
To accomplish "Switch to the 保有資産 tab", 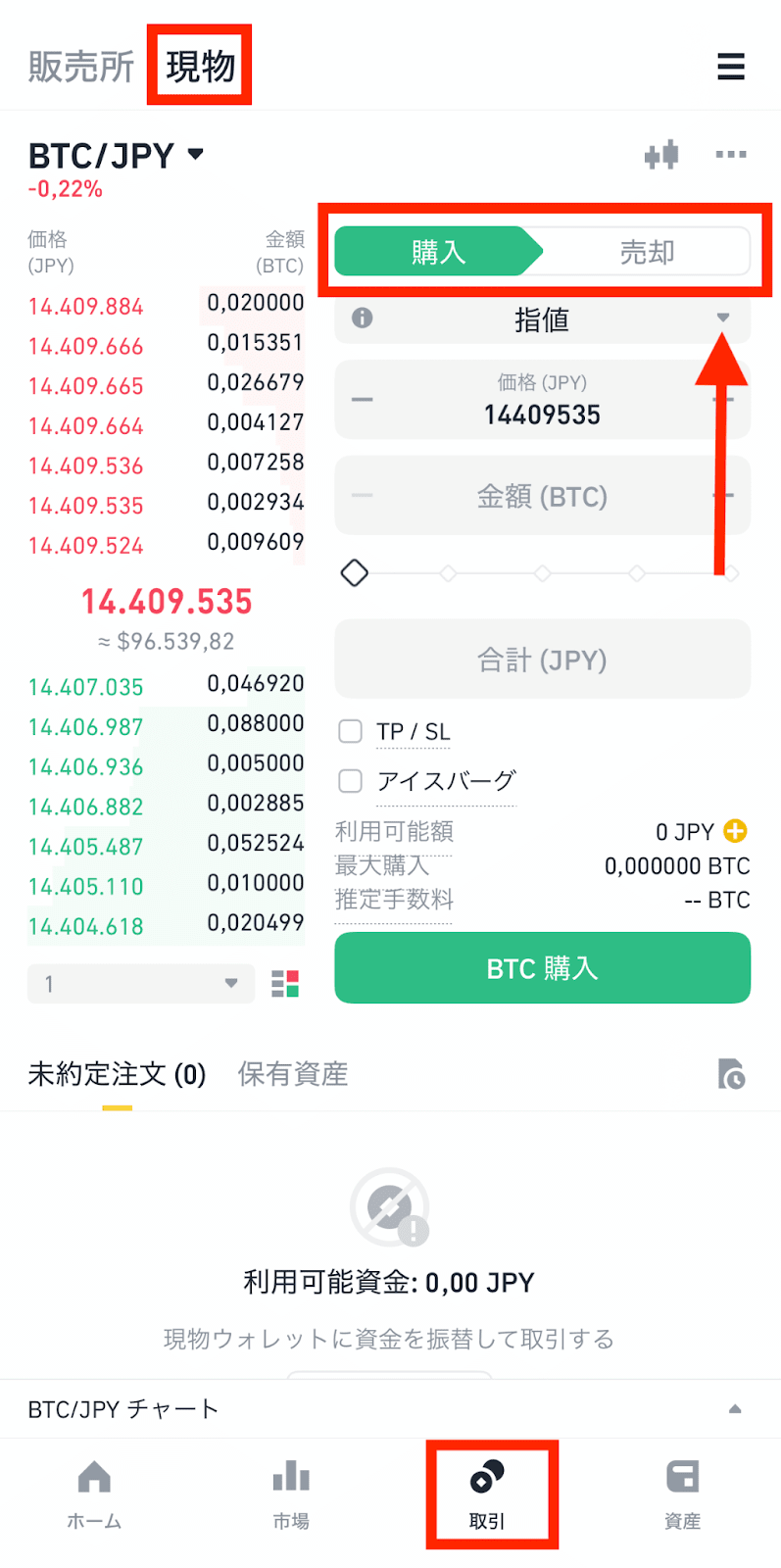I will click(x=292, y=1074).
